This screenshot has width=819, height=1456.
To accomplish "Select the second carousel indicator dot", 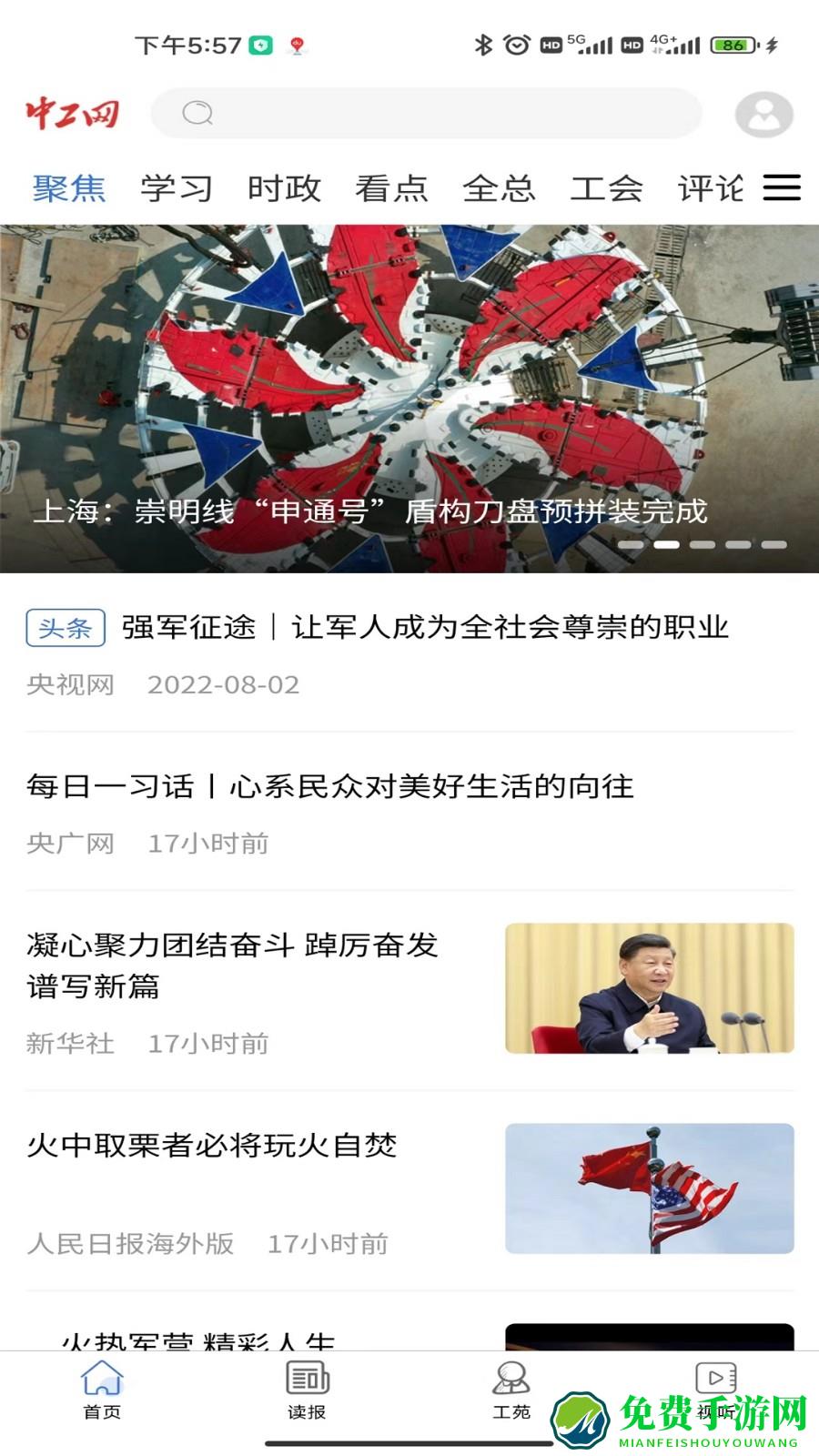I will [669, 543].
